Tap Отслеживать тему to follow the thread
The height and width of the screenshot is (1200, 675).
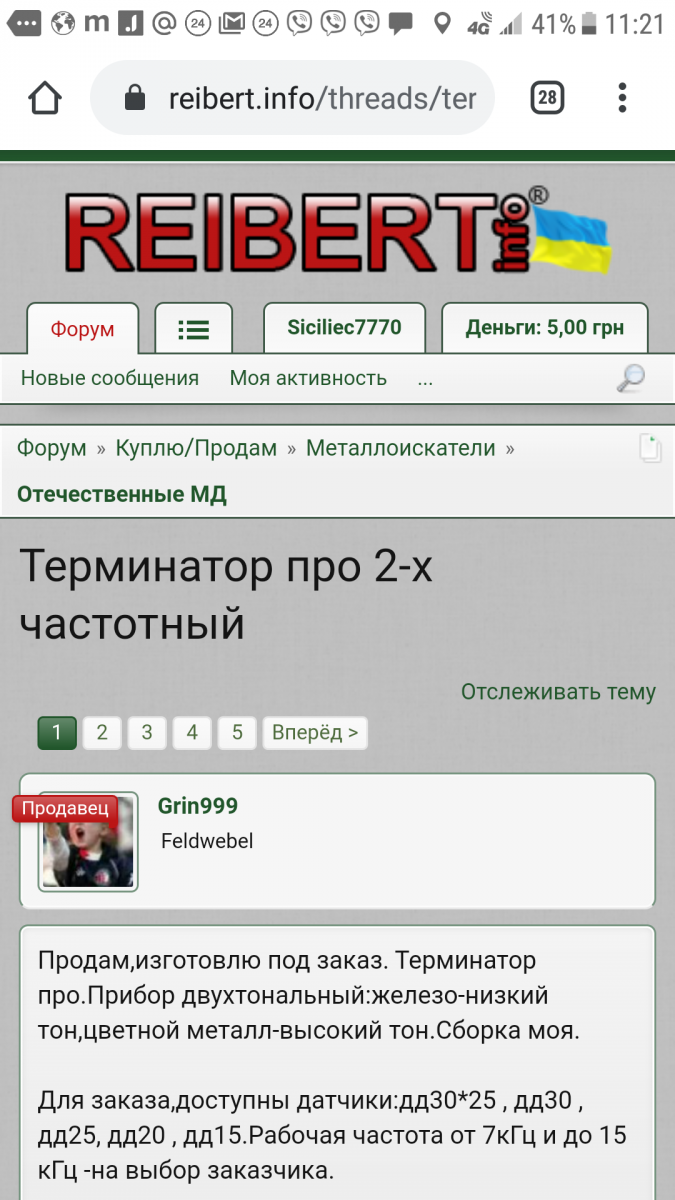pyautogui.click(x=558, y=691)
